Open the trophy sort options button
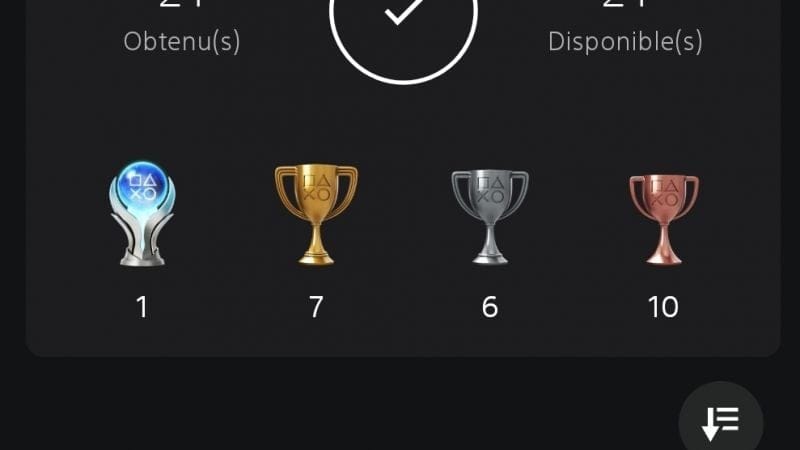 pos(720,421)
